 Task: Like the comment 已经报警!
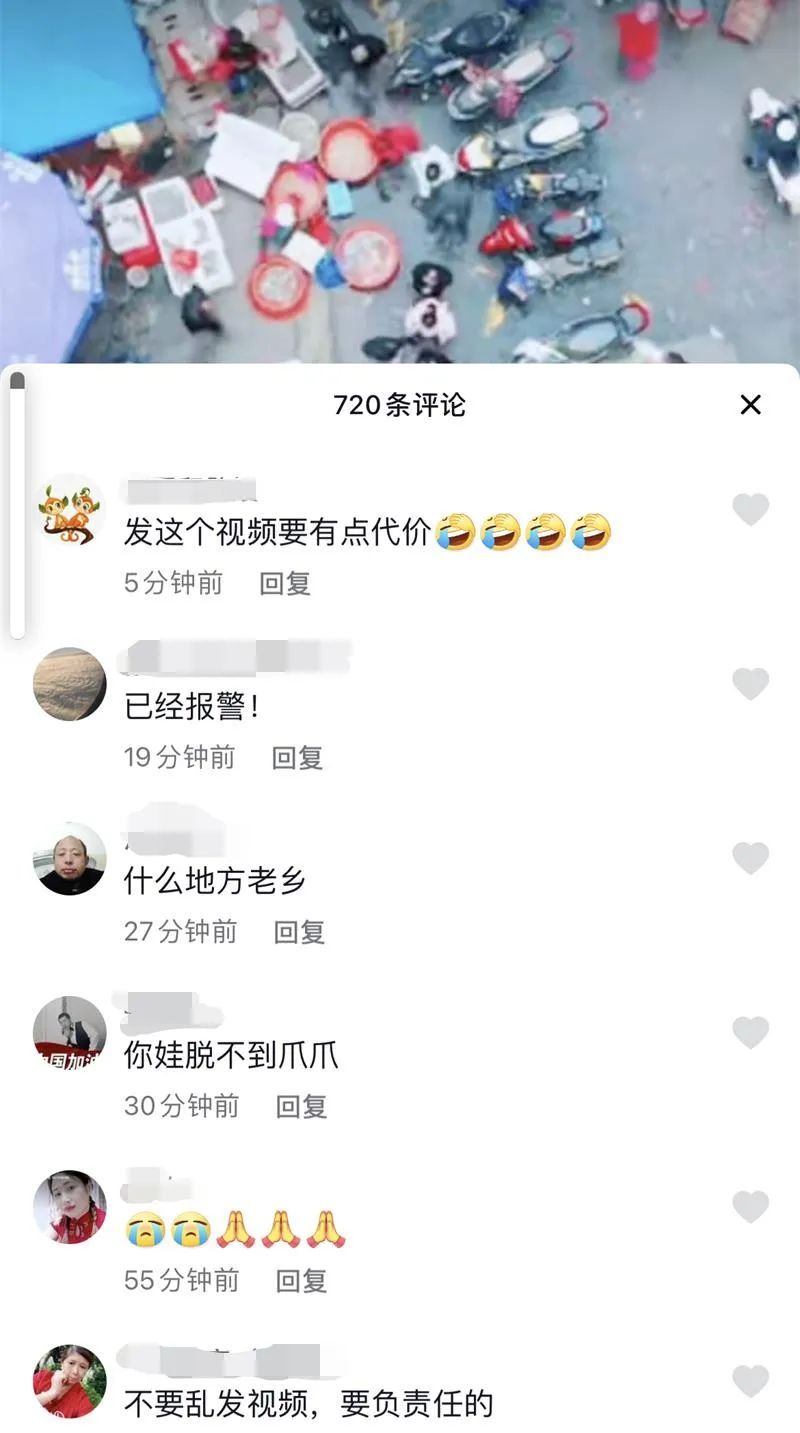[x=750, y=684]
